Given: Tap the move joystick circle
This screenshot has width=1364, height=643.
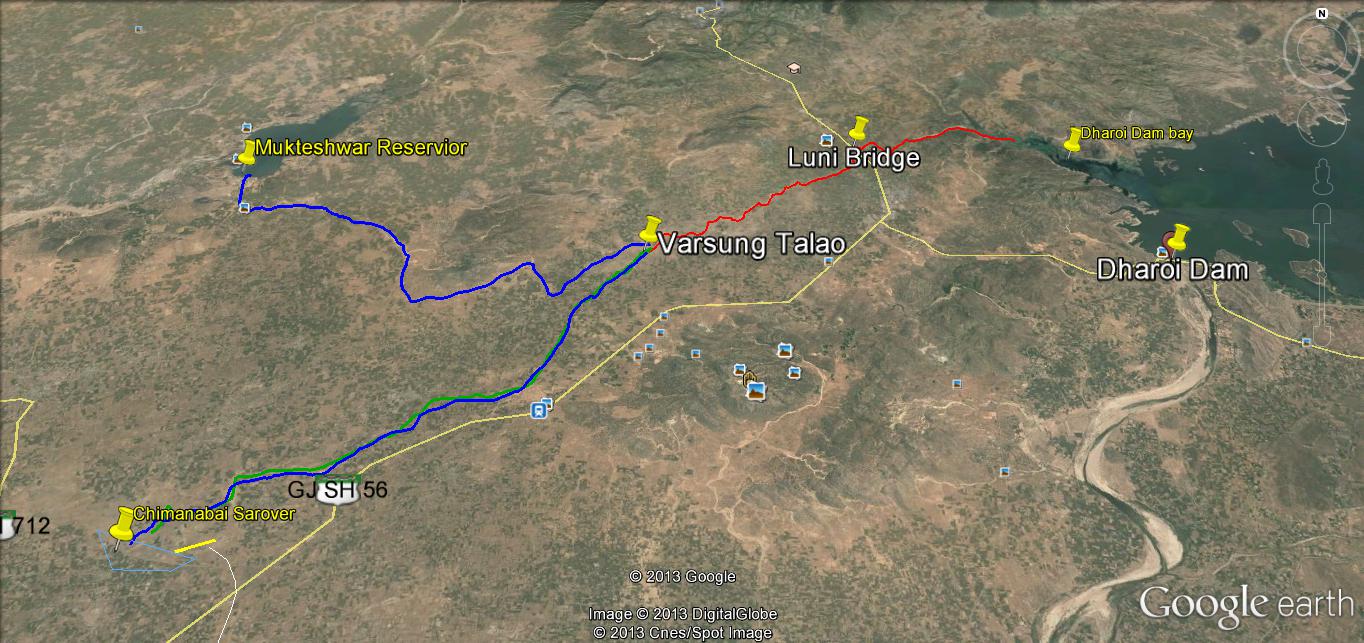Looking at the screenshot, I should pyautogui.click(x=1323, y=115).
